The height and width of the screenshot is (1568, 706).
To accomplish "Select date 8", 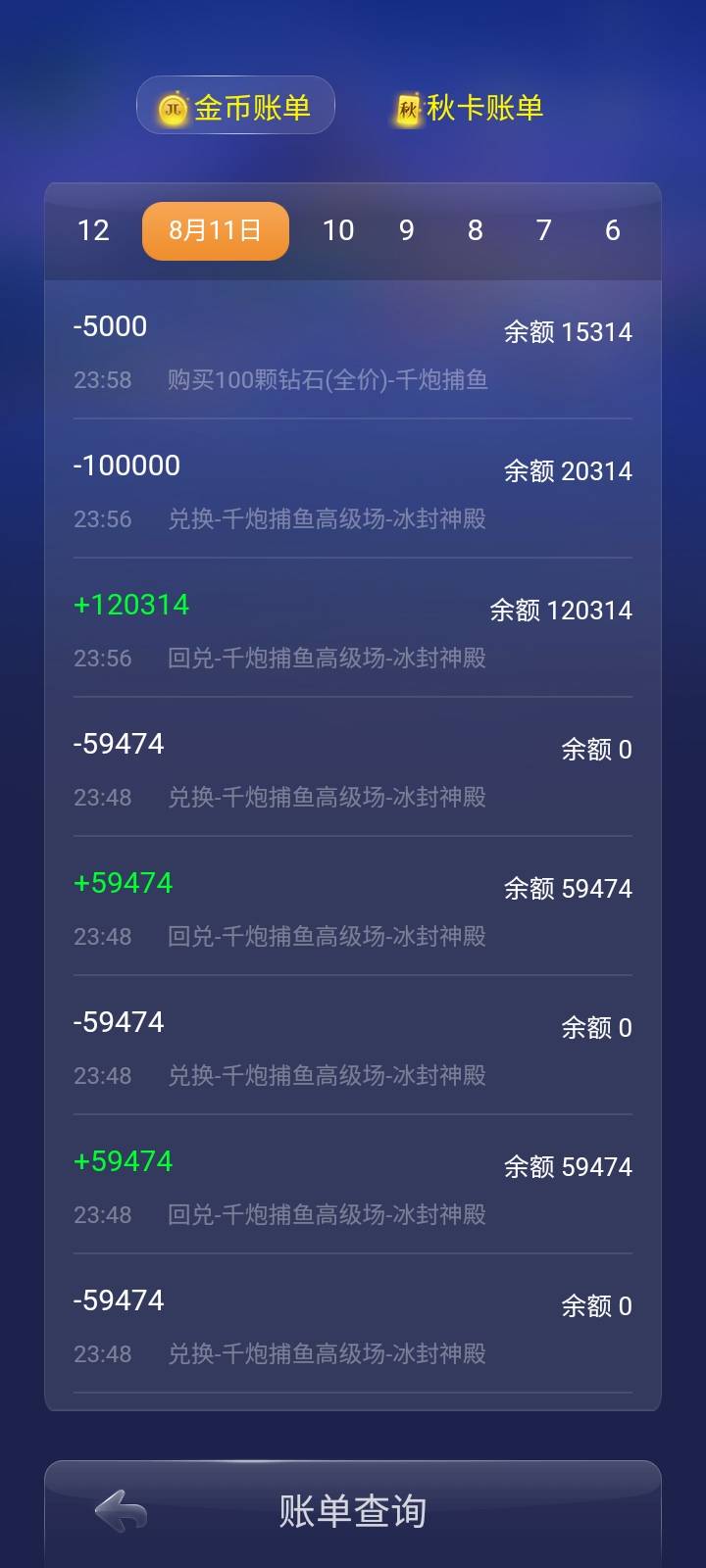I will coord(476,230).
